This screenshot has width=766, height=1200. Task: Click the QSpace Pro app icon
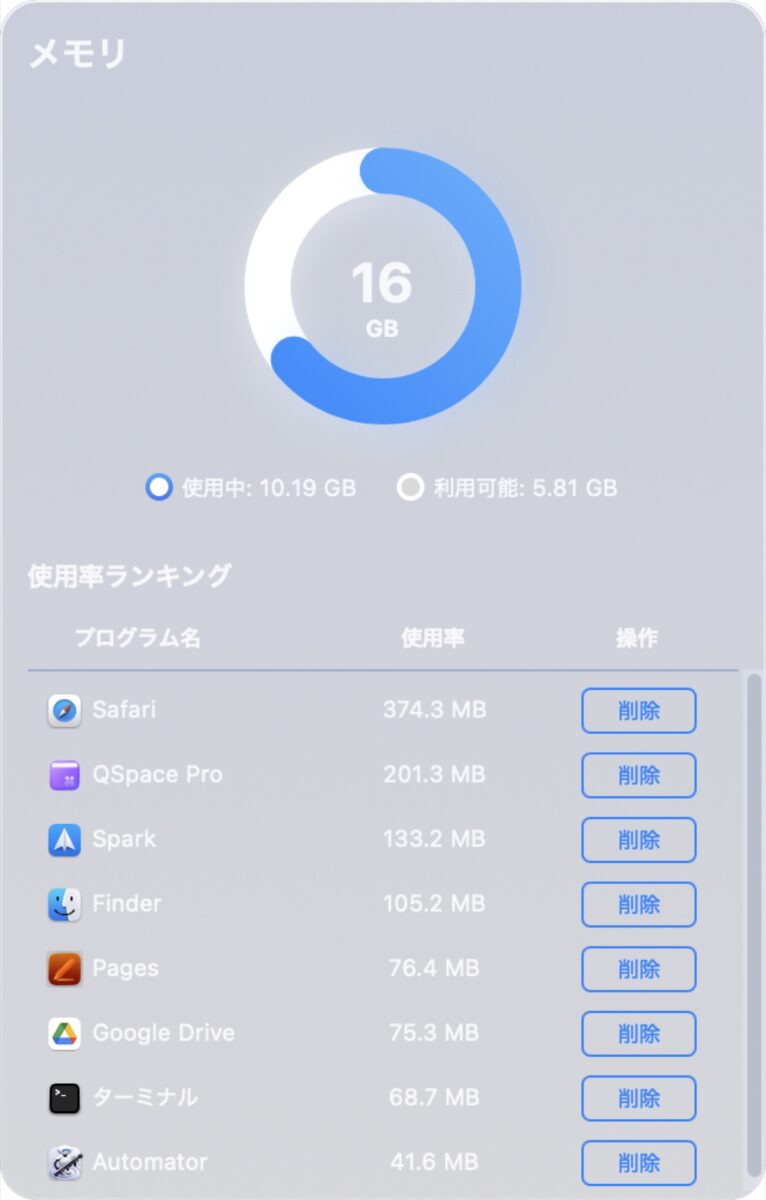(64, 775)
